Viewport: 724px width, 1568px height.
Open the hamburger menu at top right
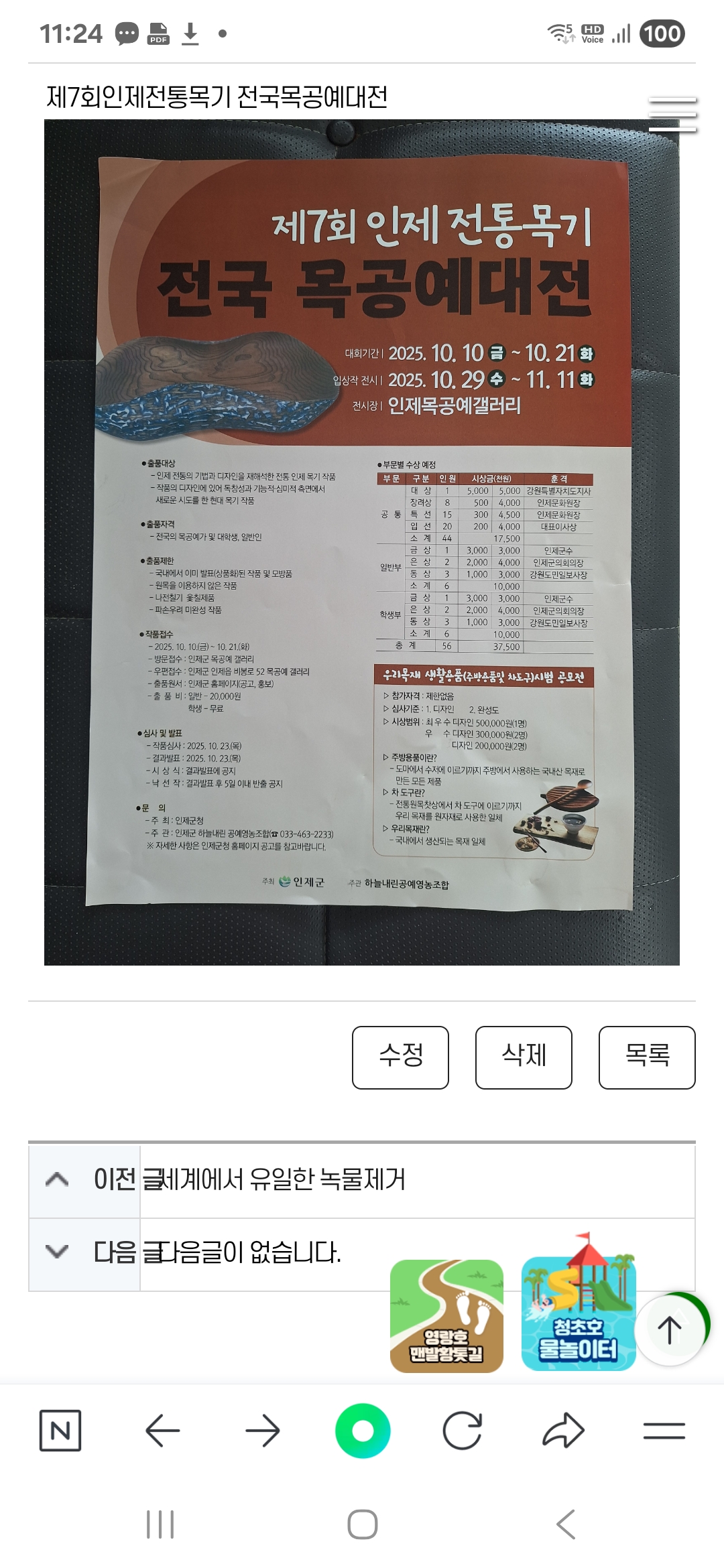point(672,115)
